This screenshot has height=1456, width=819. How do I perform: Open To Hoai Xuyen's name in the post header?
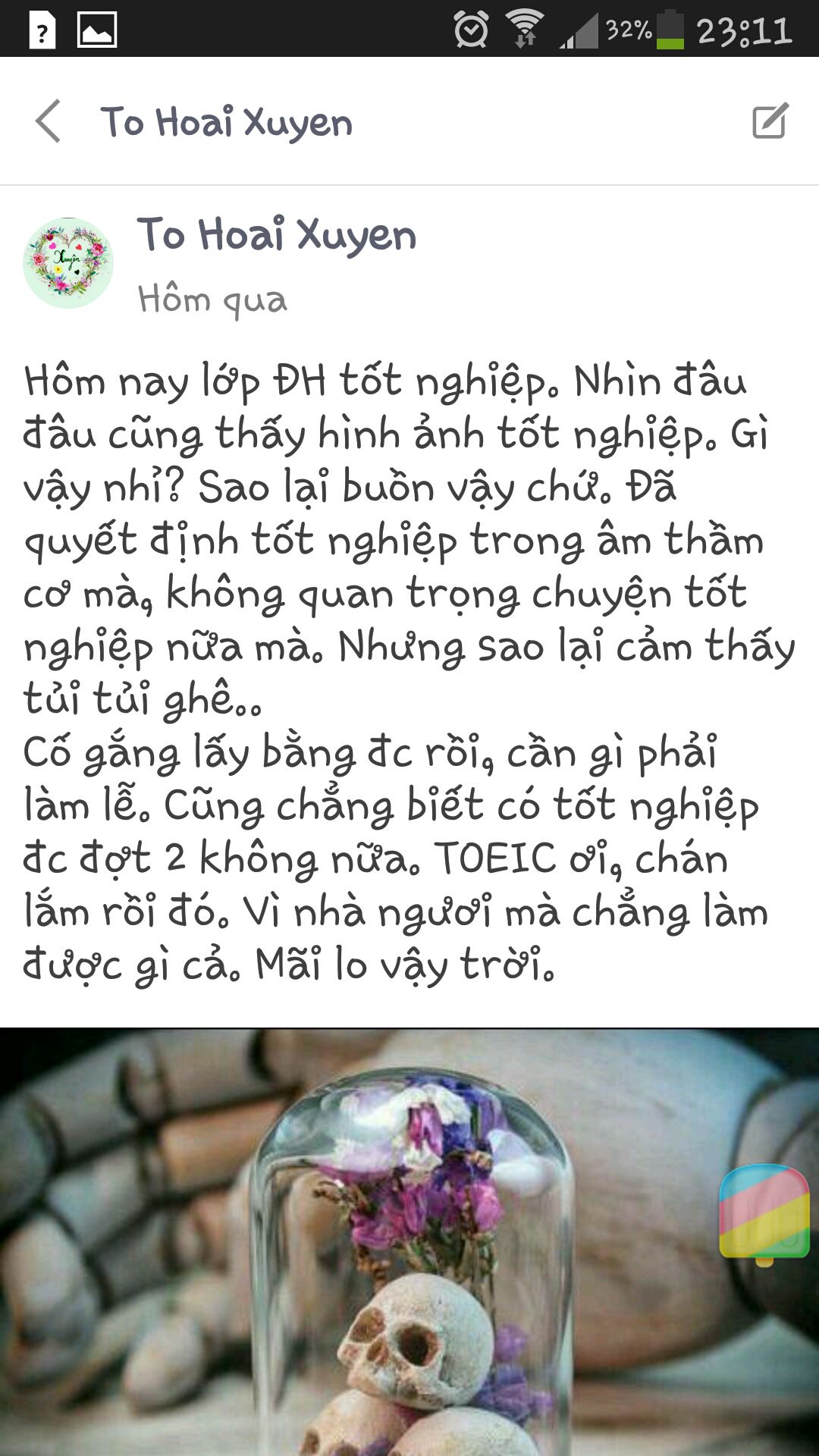(x=277, y=234)
